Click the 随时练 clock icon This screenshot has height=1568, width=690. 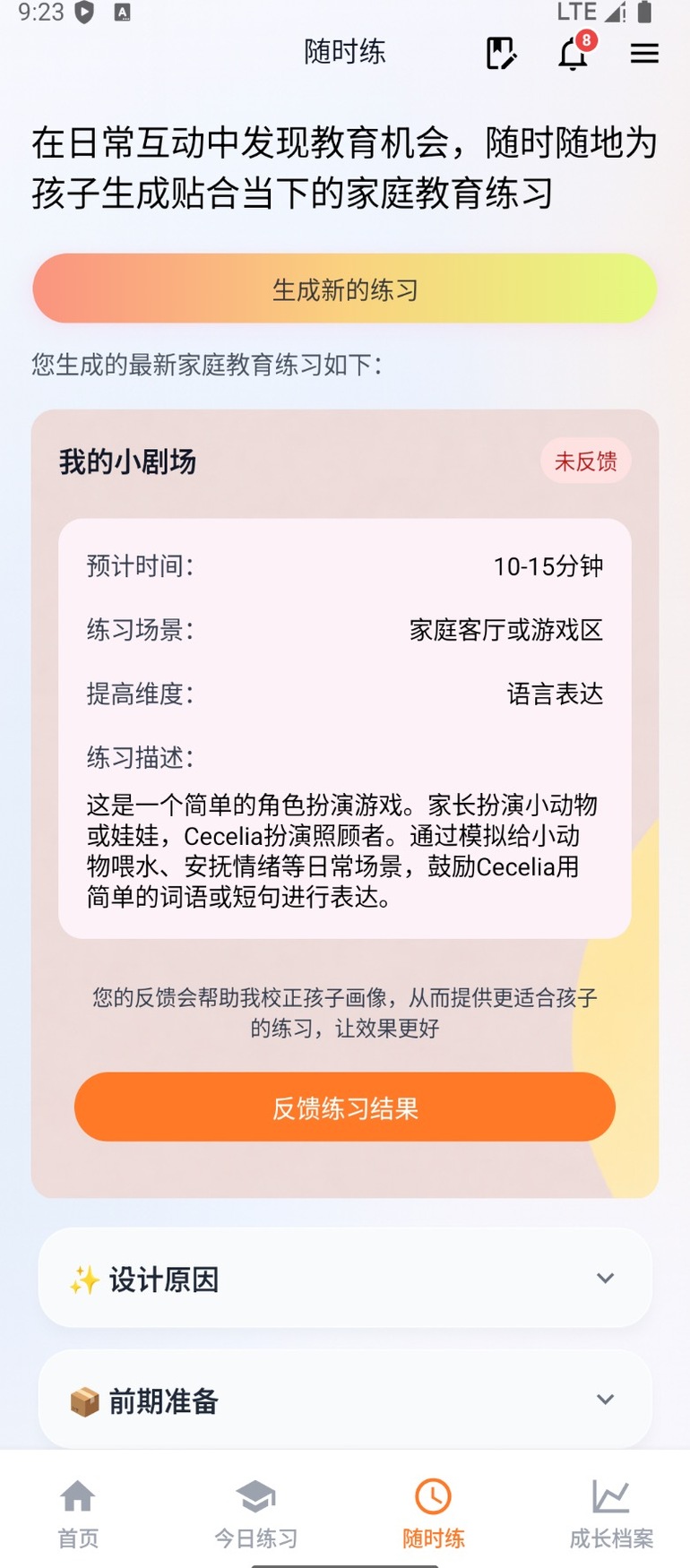(x=434, y=1495)
